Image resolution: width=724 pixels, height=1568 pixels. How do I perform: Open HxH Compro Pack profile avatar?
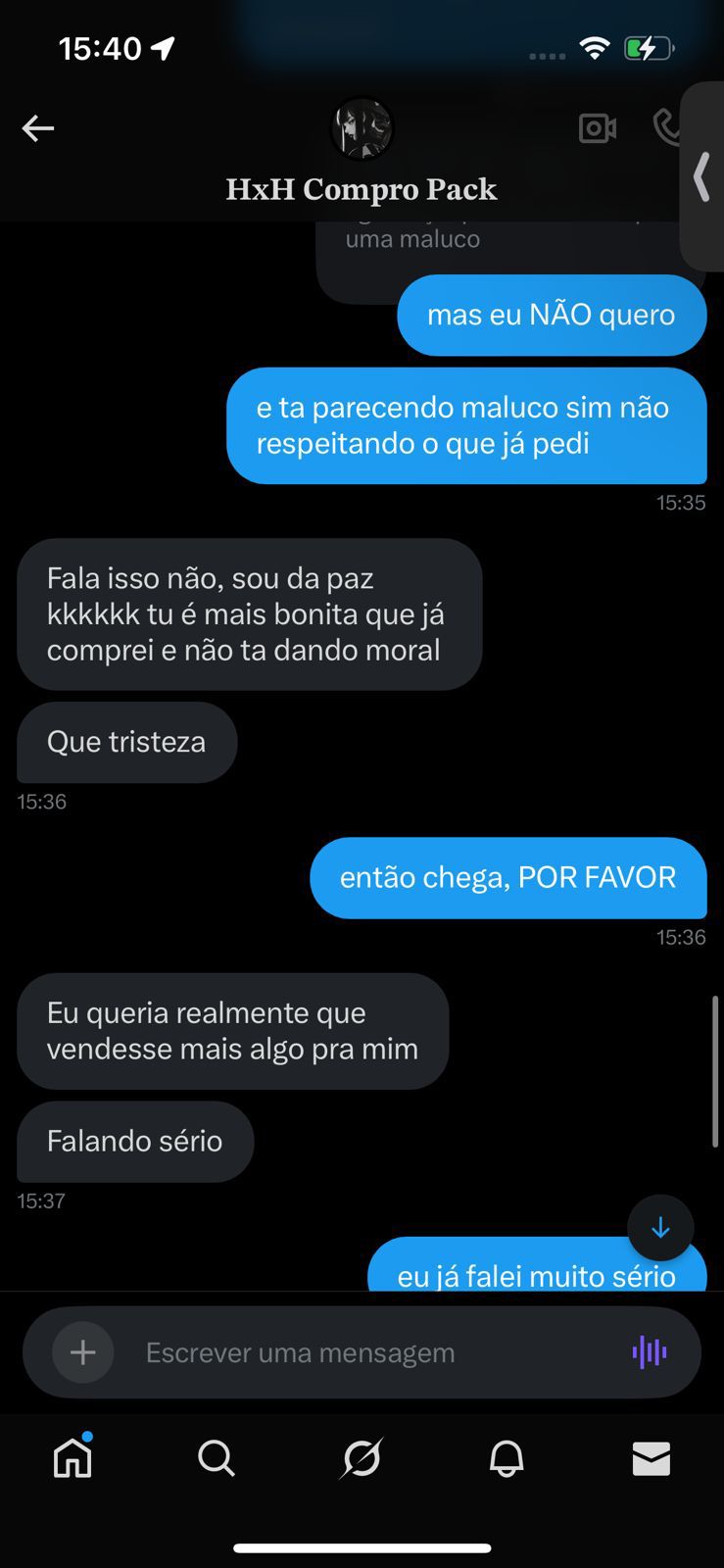click(362, 128)
